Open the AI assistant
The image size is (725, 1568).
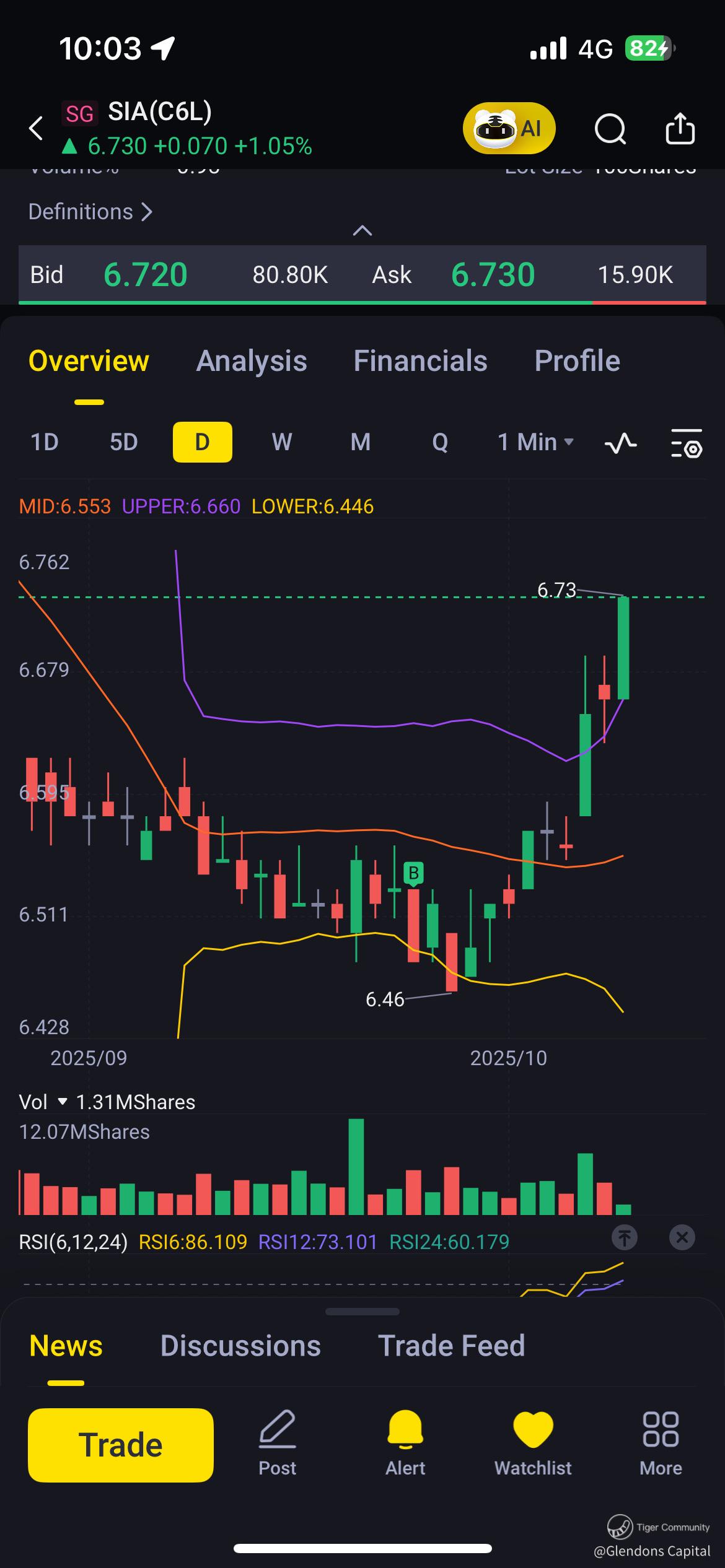509,129
